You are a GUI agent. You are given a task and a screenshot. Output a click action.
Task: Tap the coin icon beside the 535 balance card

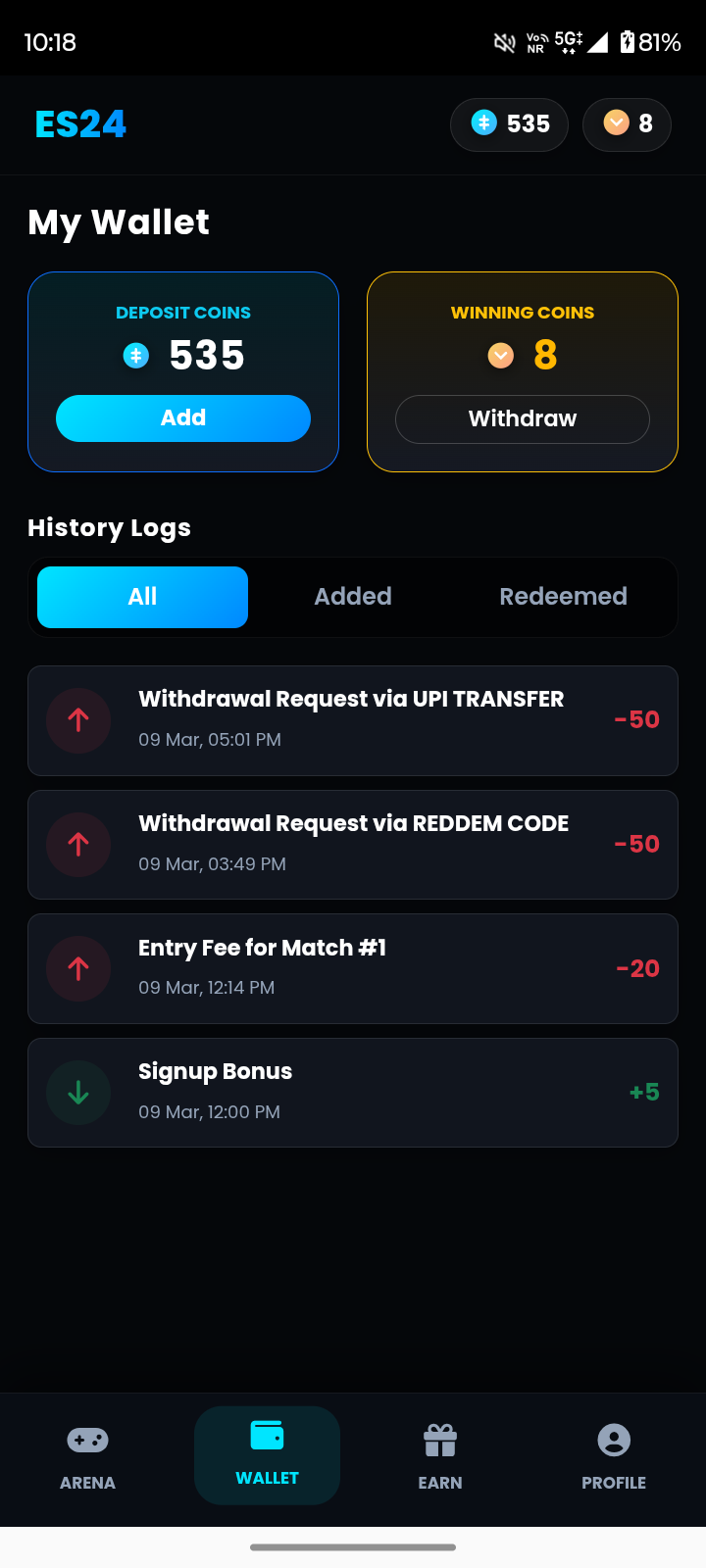pyautogui.click(x=136, y=356)
